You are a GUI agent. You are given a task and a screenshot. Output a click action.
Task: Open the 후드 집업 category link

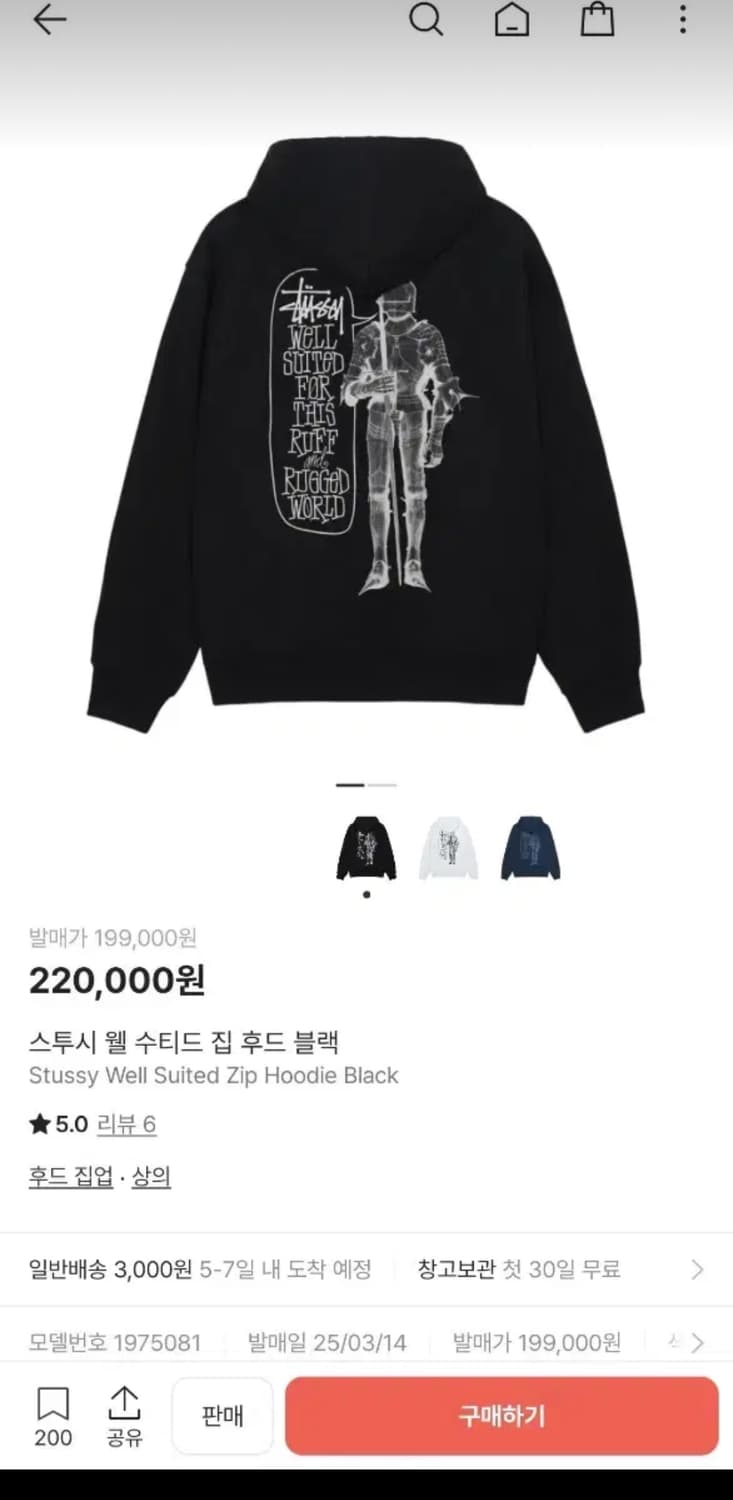point(68,1177)
